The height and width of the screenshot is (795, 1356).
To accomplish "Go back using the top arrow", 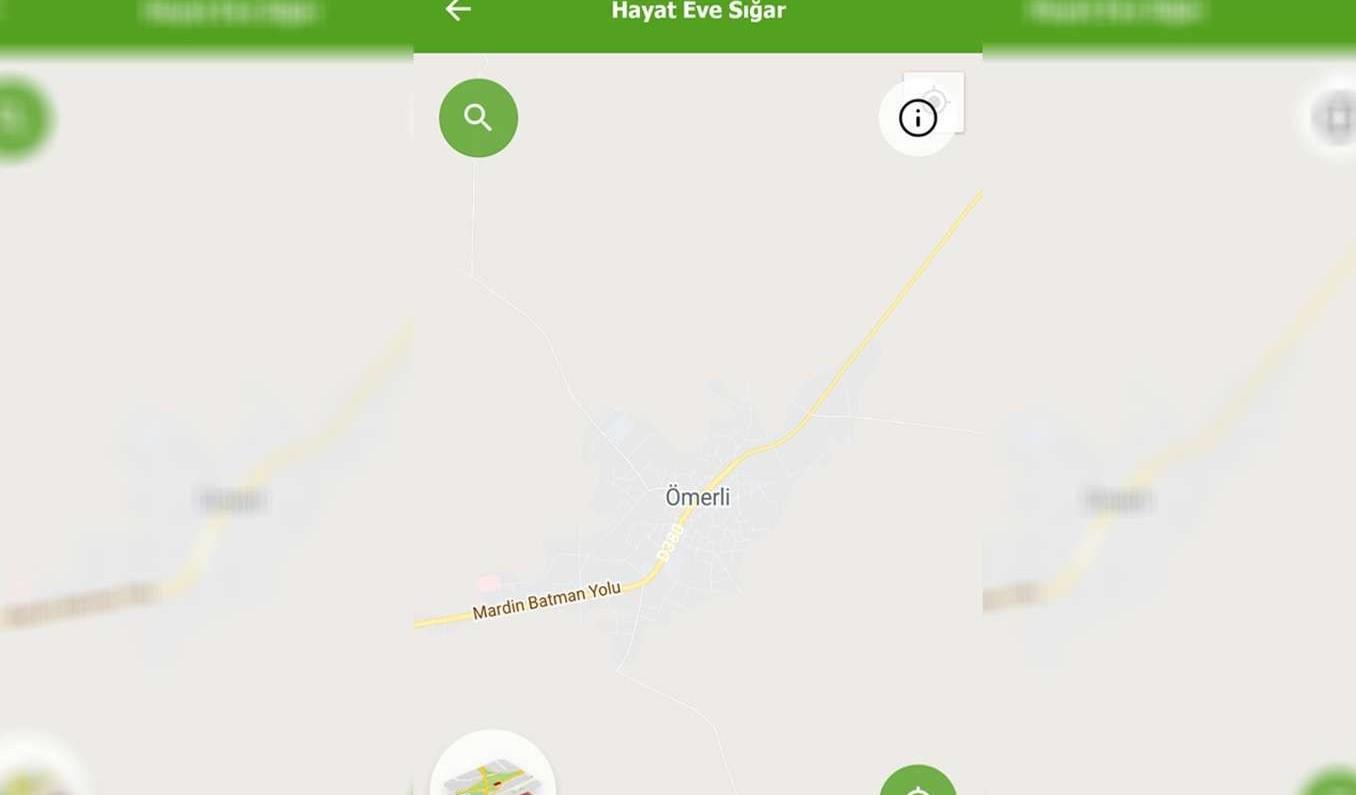I will point(458,11).
